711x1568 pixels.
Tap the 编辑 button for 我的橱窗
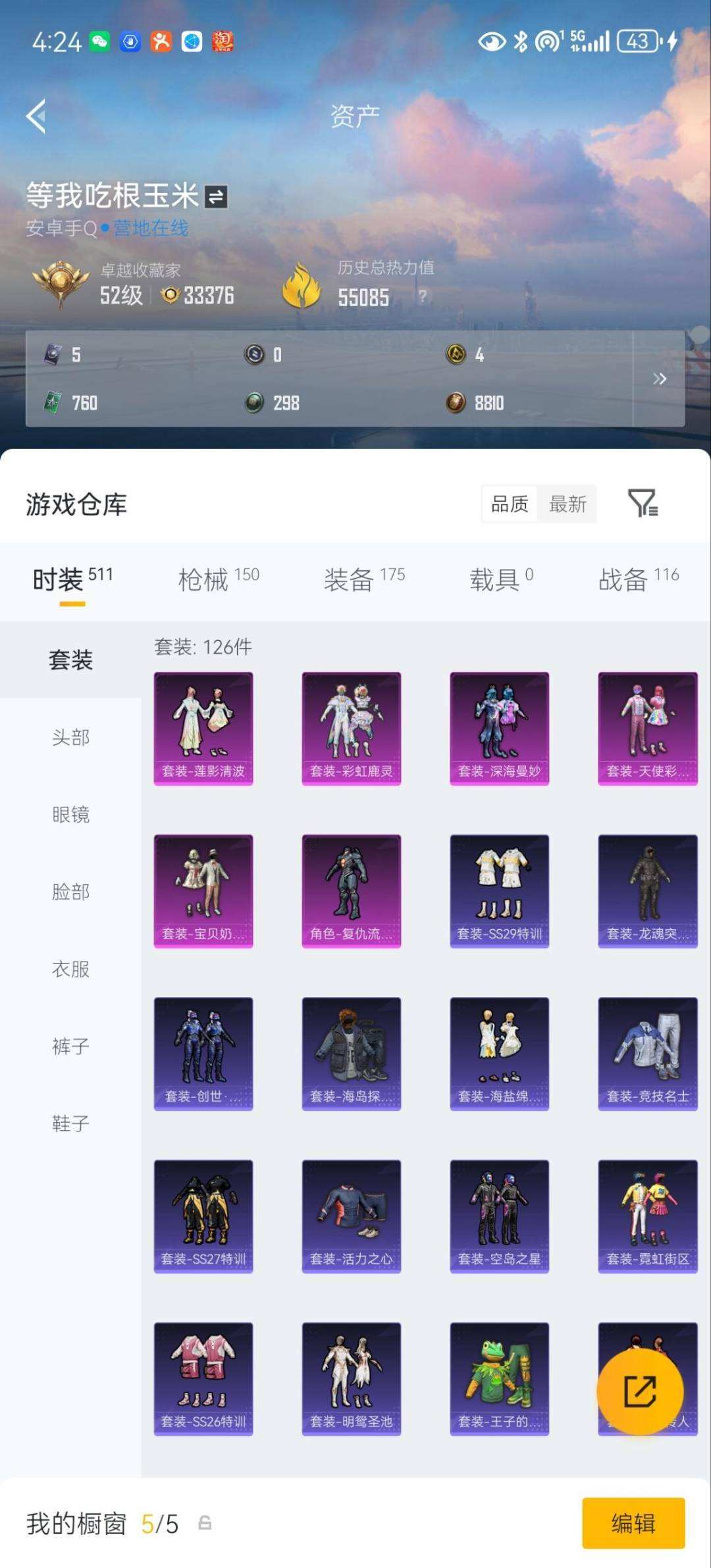tap(633, 1523)
